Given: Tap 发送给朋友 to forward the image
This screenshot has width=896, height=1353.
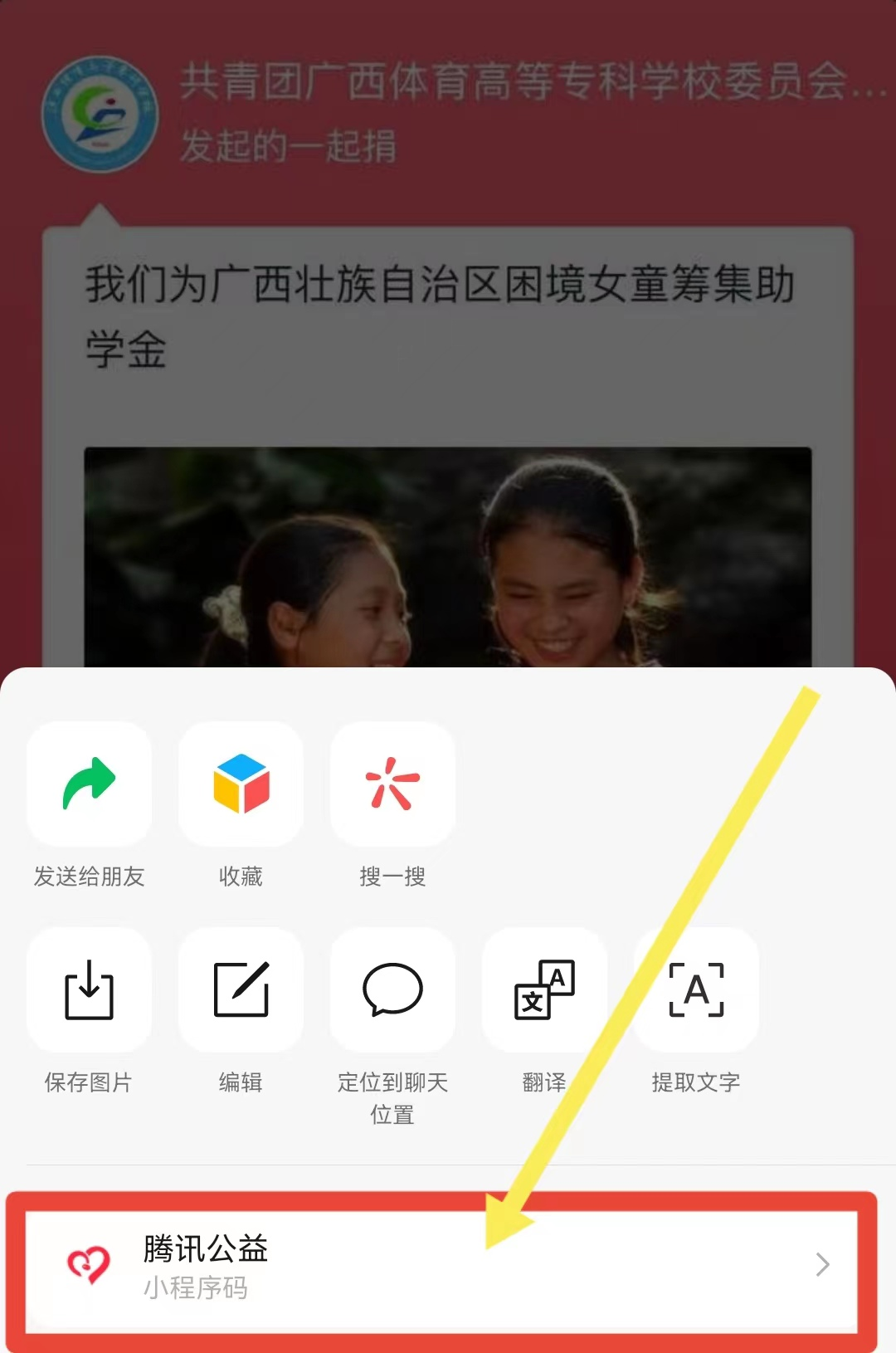Looking at the screenshot, I should [x=89, y=784].
